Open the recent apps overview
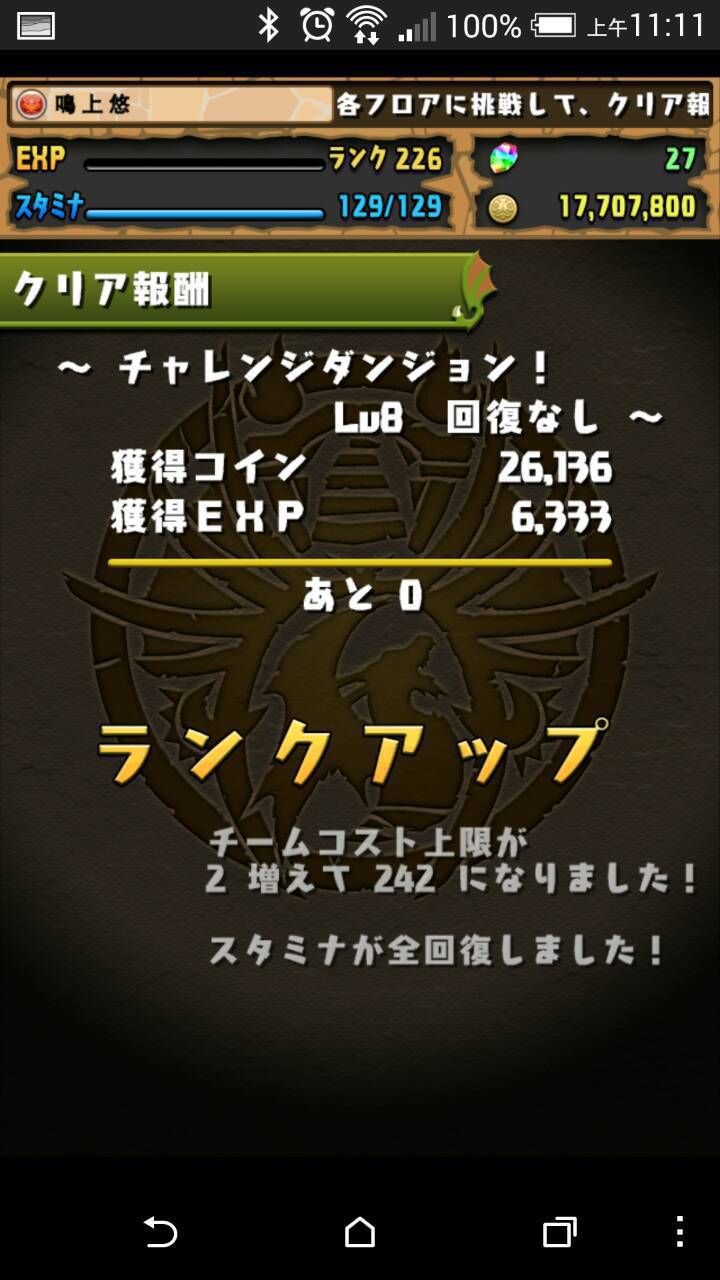 560,1232
